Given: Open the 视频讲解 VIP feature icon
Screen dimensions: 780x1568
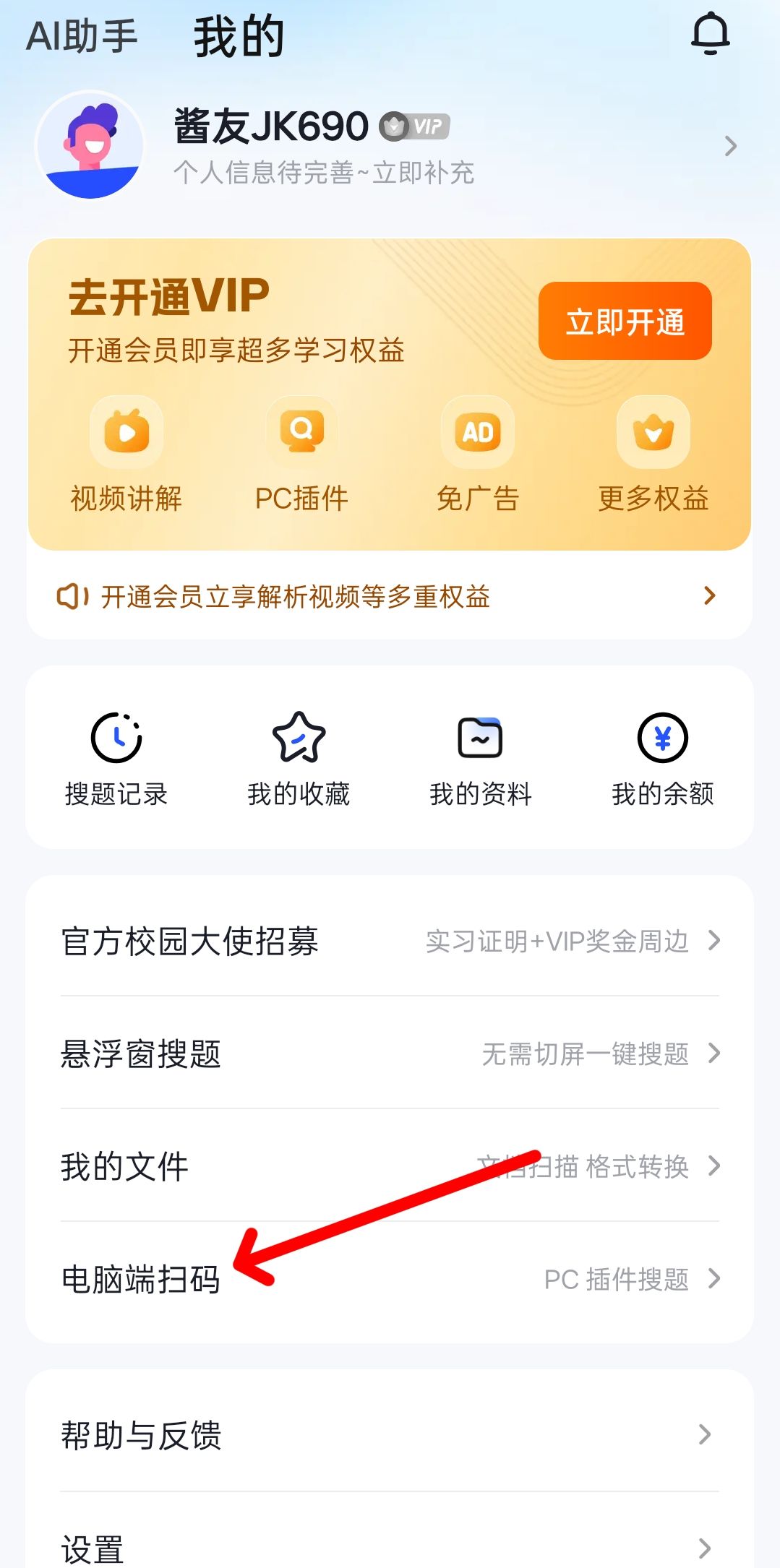Looking at the screenshot, I should [x=126, y=432].
